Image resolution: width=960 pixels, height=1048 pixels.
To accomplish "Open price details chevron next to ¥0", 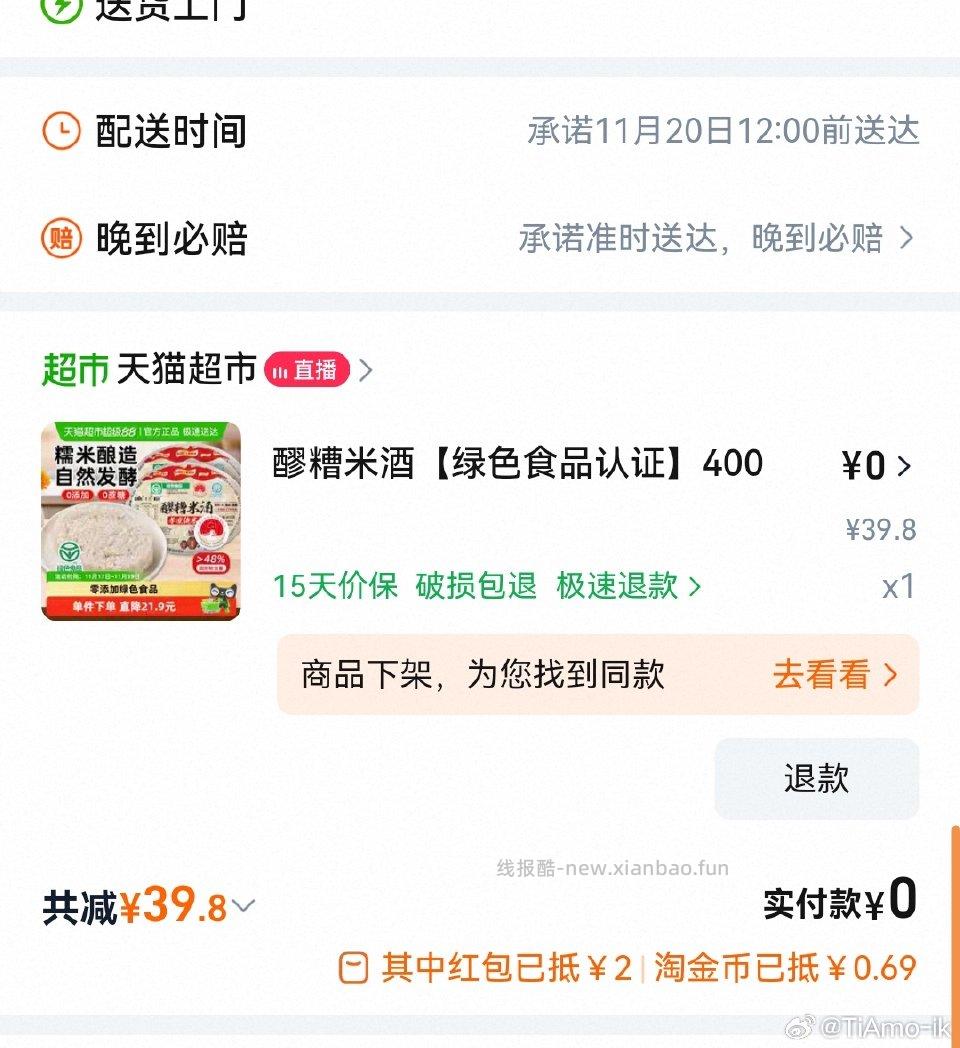I will [x=904, y=466].
